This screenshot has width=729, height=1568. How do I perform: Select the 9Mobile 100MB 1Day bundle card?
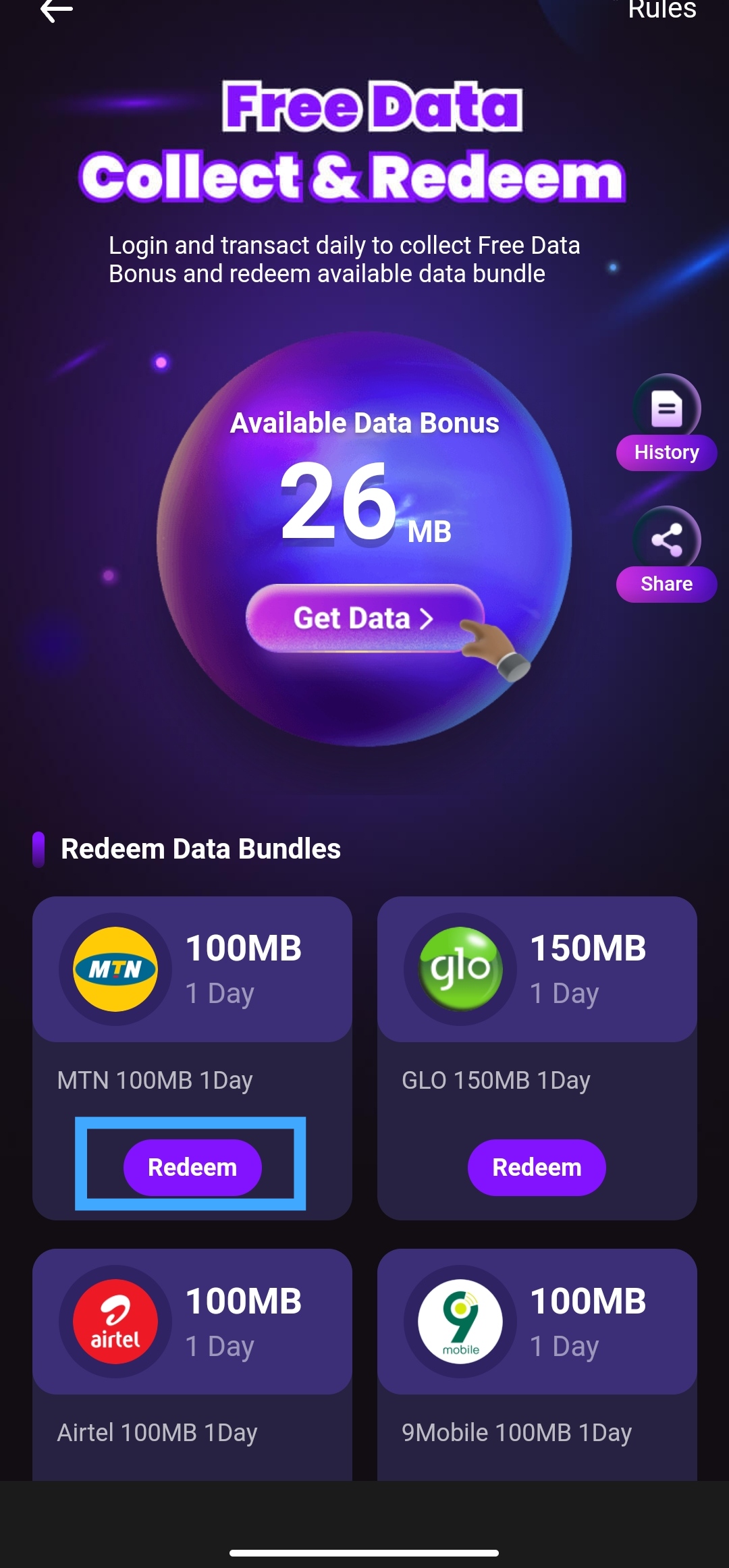(537, 1363)
